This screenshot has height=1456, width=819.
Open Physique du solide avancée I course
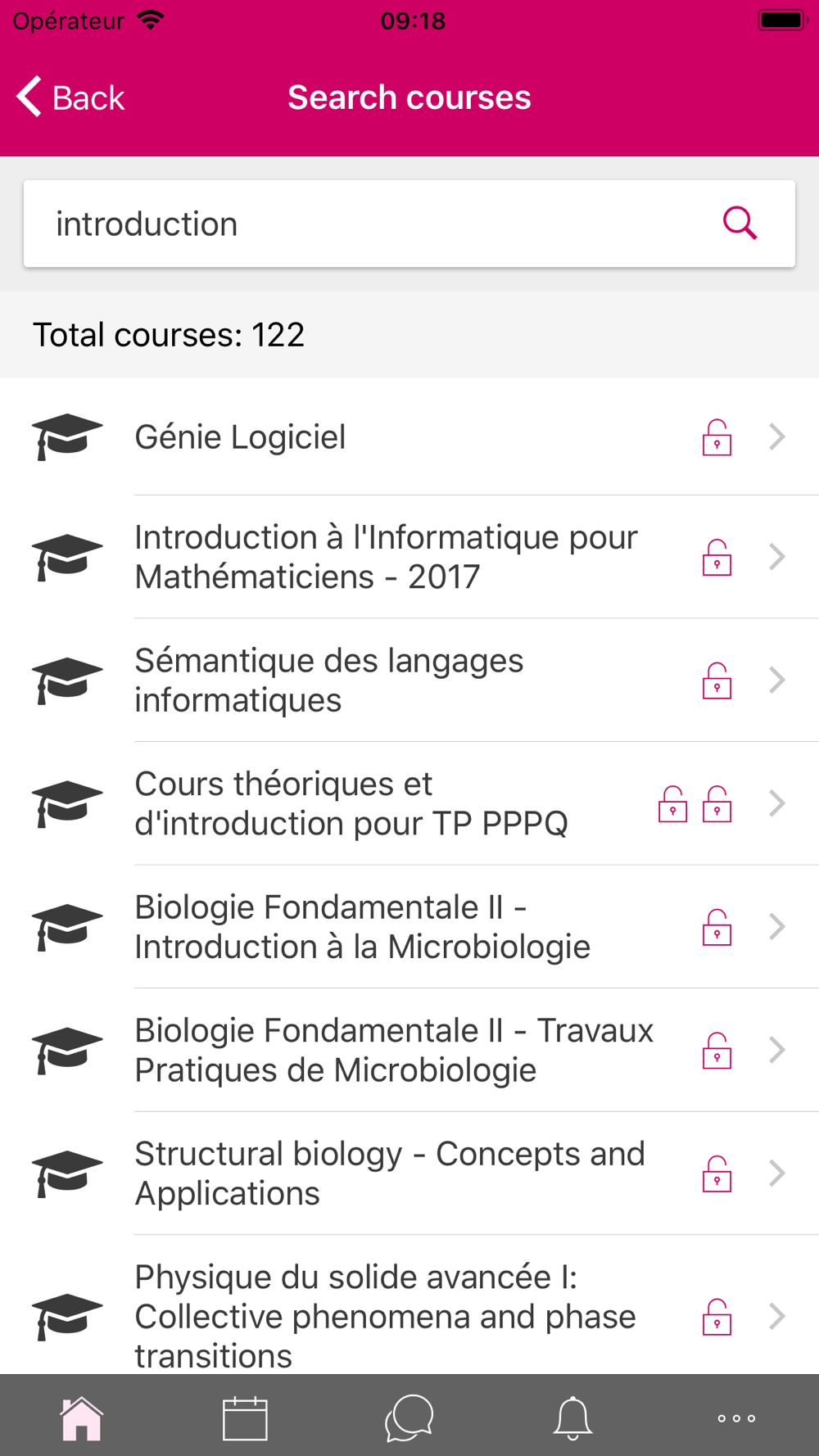coord(409,1305)
